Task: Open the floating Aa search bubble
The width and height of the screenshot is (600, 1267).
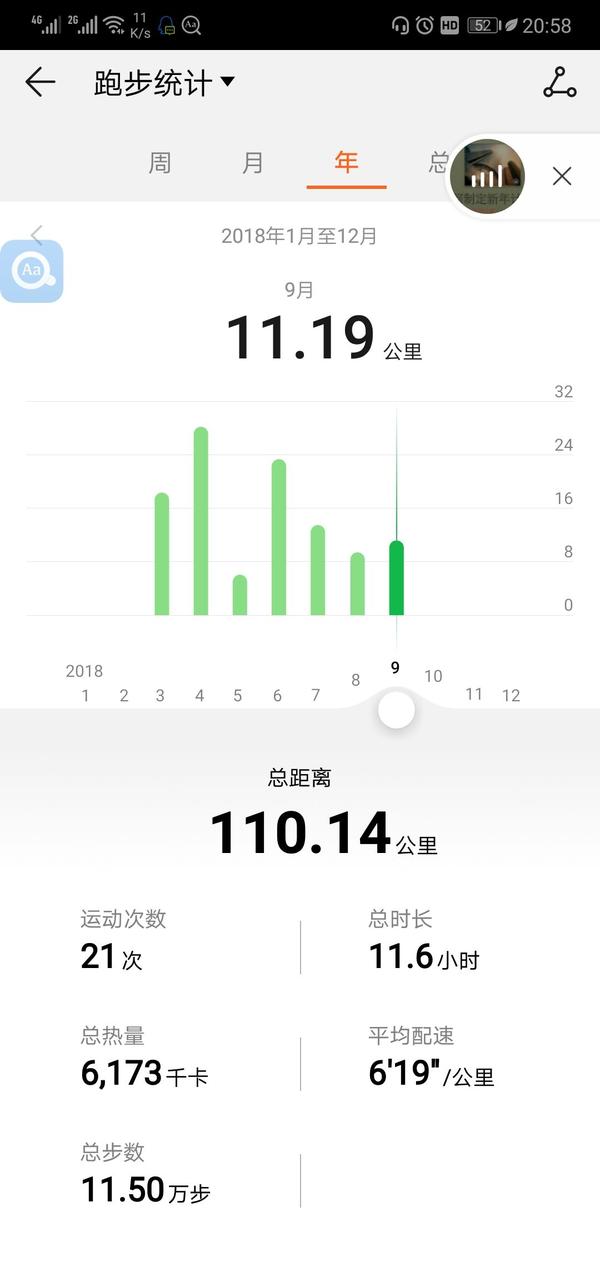Action: pos(30,271)
